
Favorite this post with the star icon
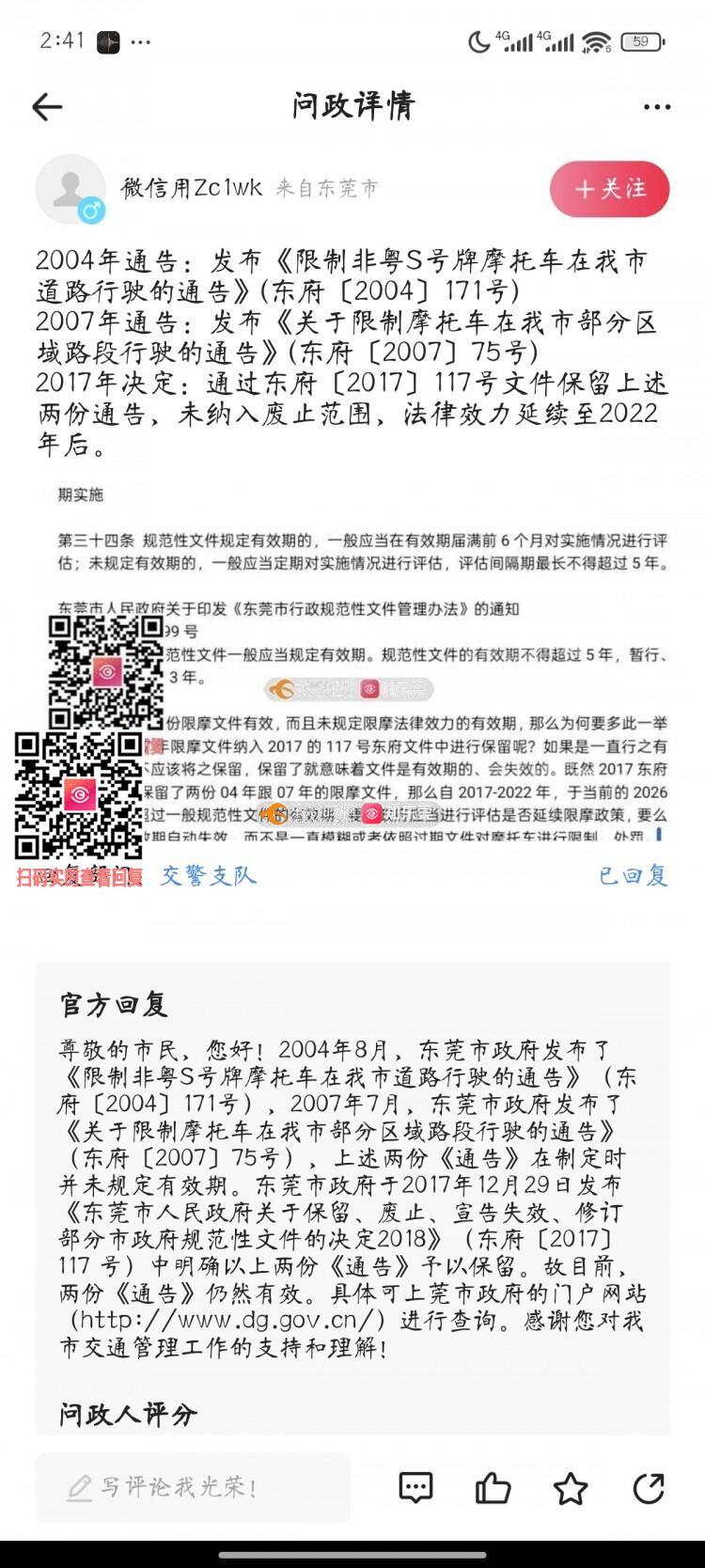570,1487
